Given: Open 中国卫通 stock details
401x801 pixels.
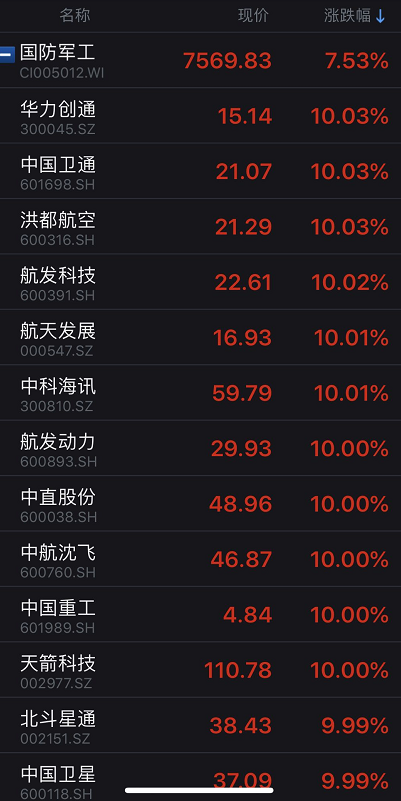Looking at the screenshot, I should click(x=200, y=171).
